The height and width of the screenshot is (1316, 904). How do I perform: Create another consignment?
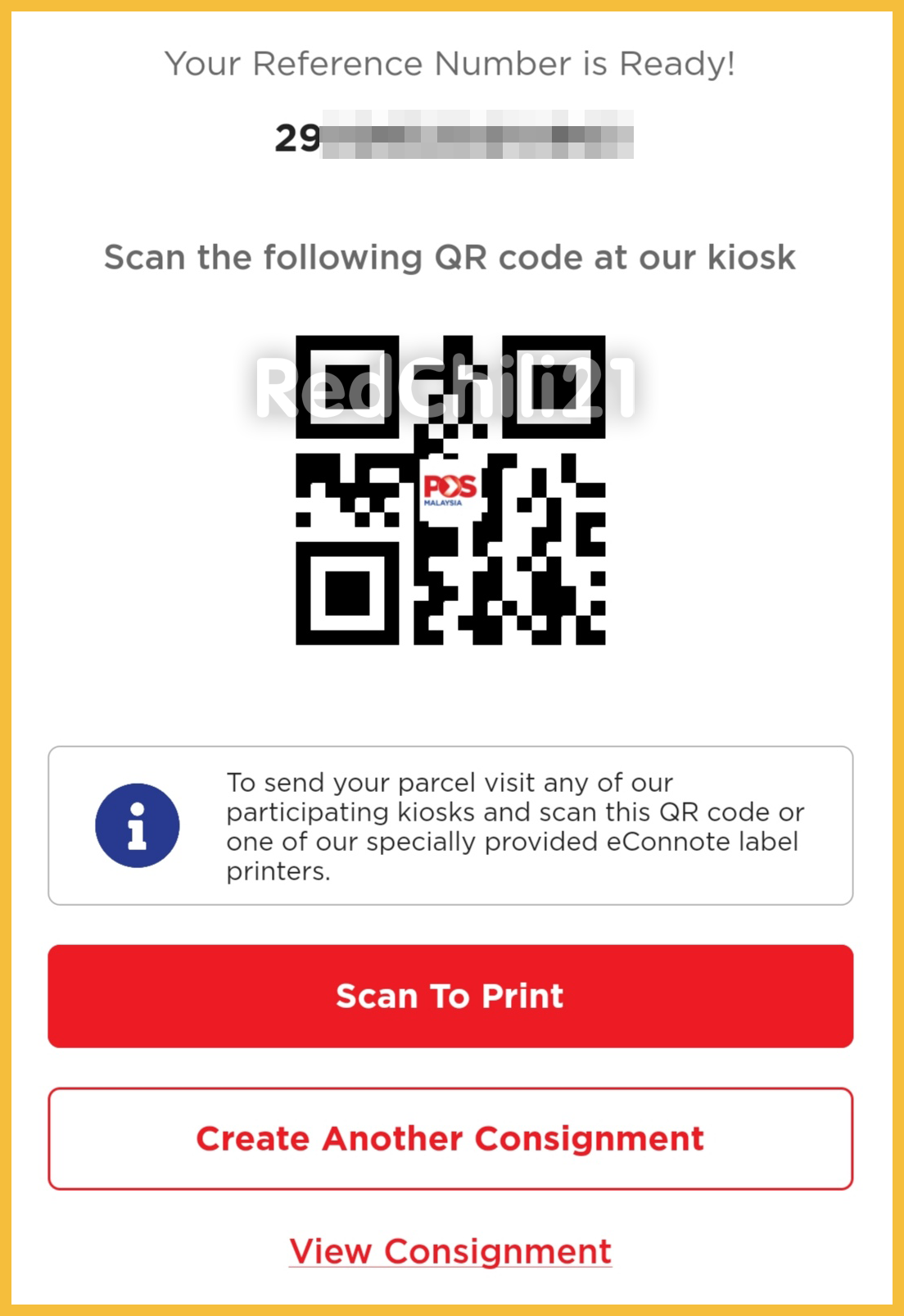[450, 1138]
